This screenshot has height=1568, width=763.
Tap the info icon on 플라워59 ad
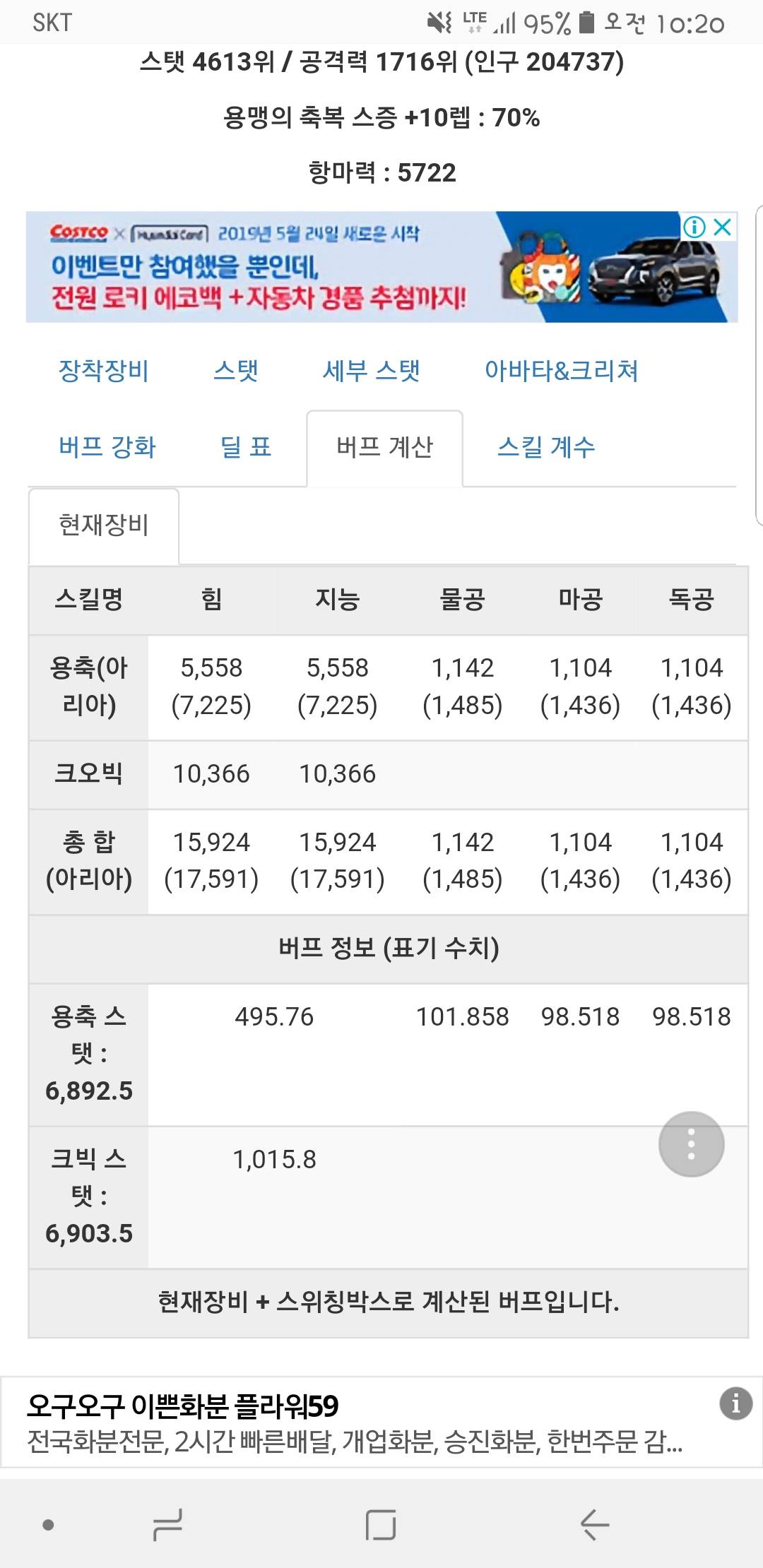(735, 1403)
